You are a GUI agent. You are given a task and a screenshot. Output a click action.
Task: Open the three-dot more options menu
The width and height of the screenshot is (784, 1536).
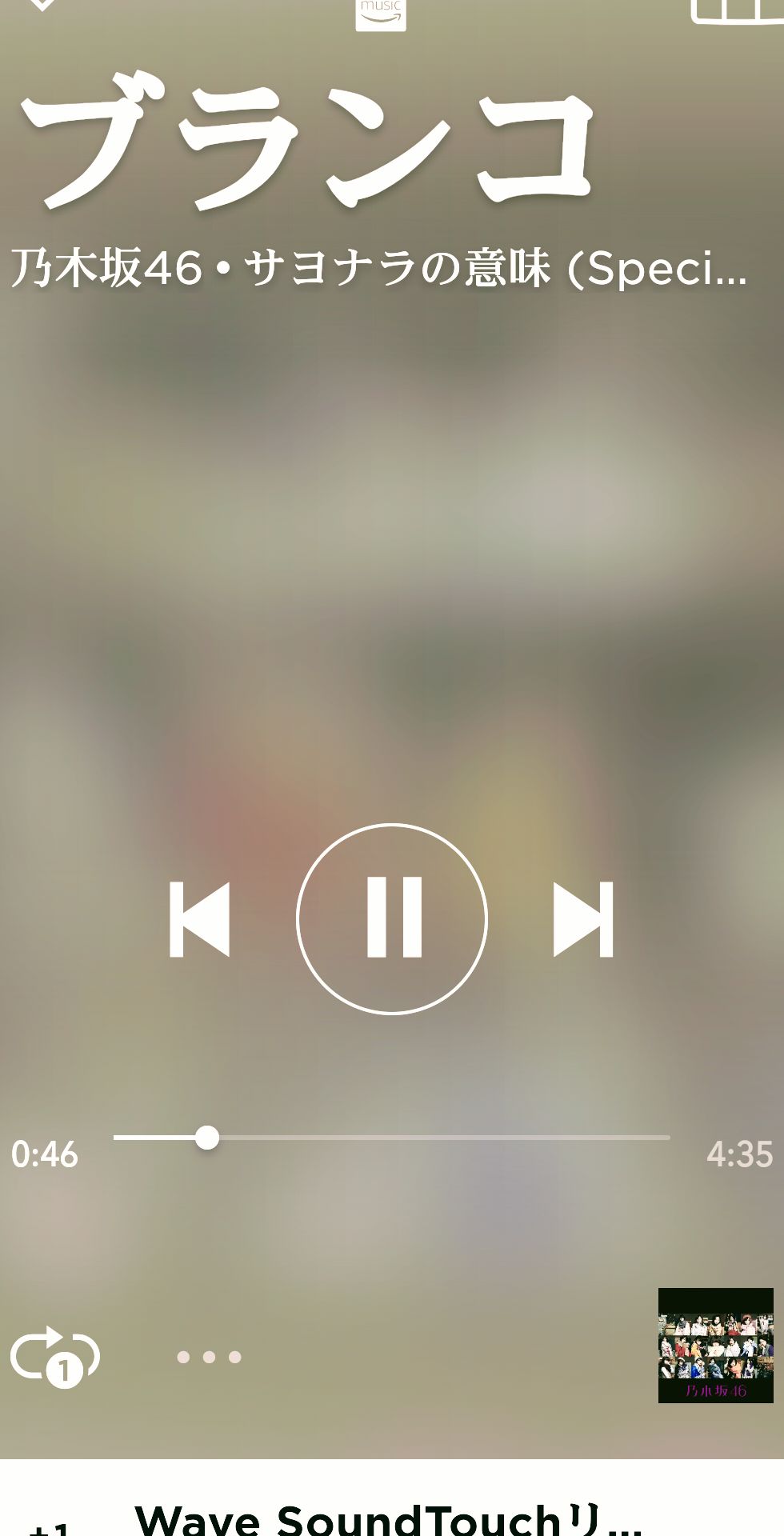point(209,1357)
